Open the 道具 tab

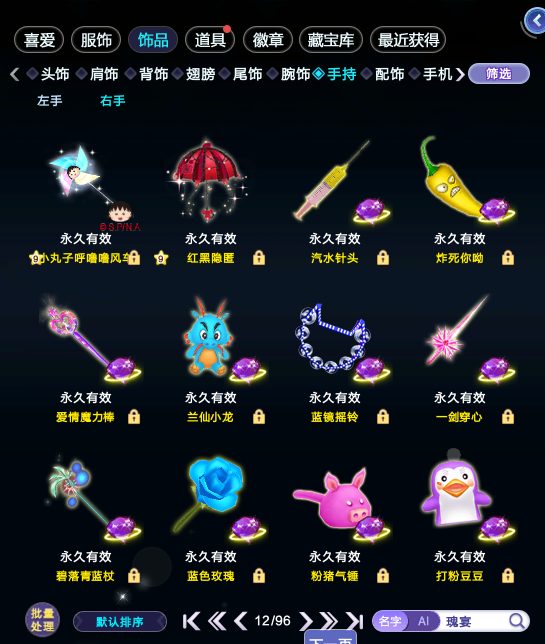click(x=210, y=40)
